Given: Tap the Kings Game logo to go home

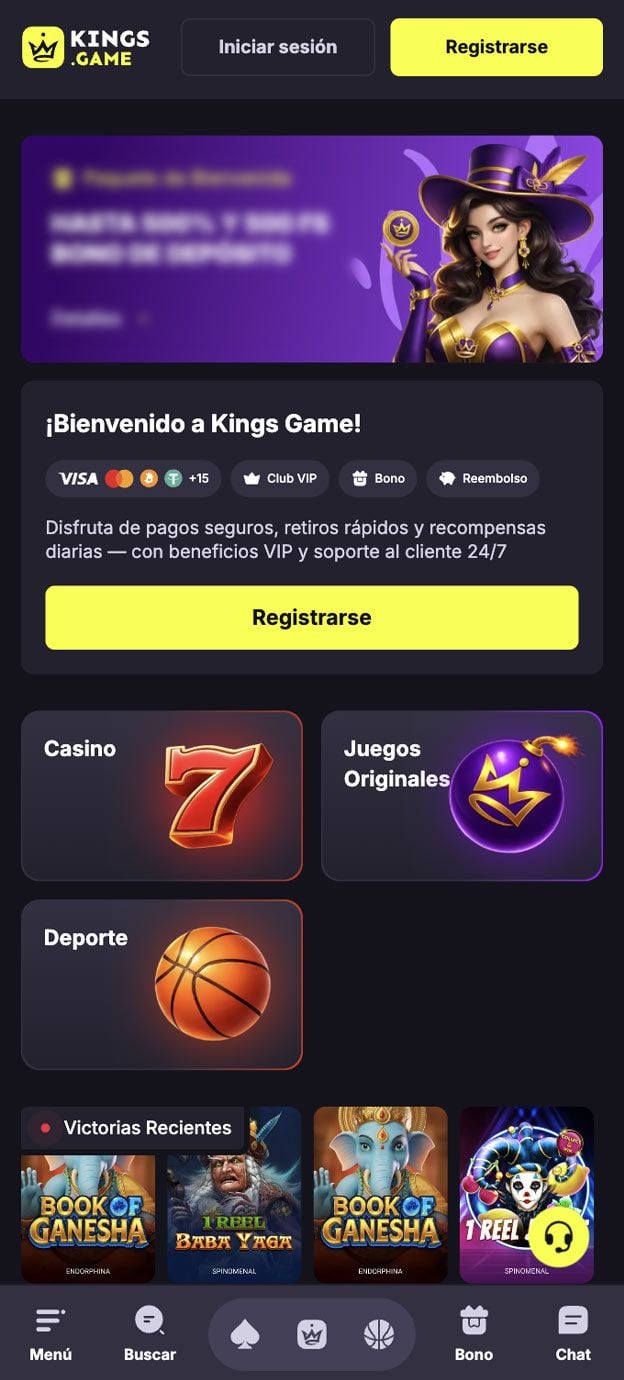Looking at the screenshot, I should [x=86, y=47].
